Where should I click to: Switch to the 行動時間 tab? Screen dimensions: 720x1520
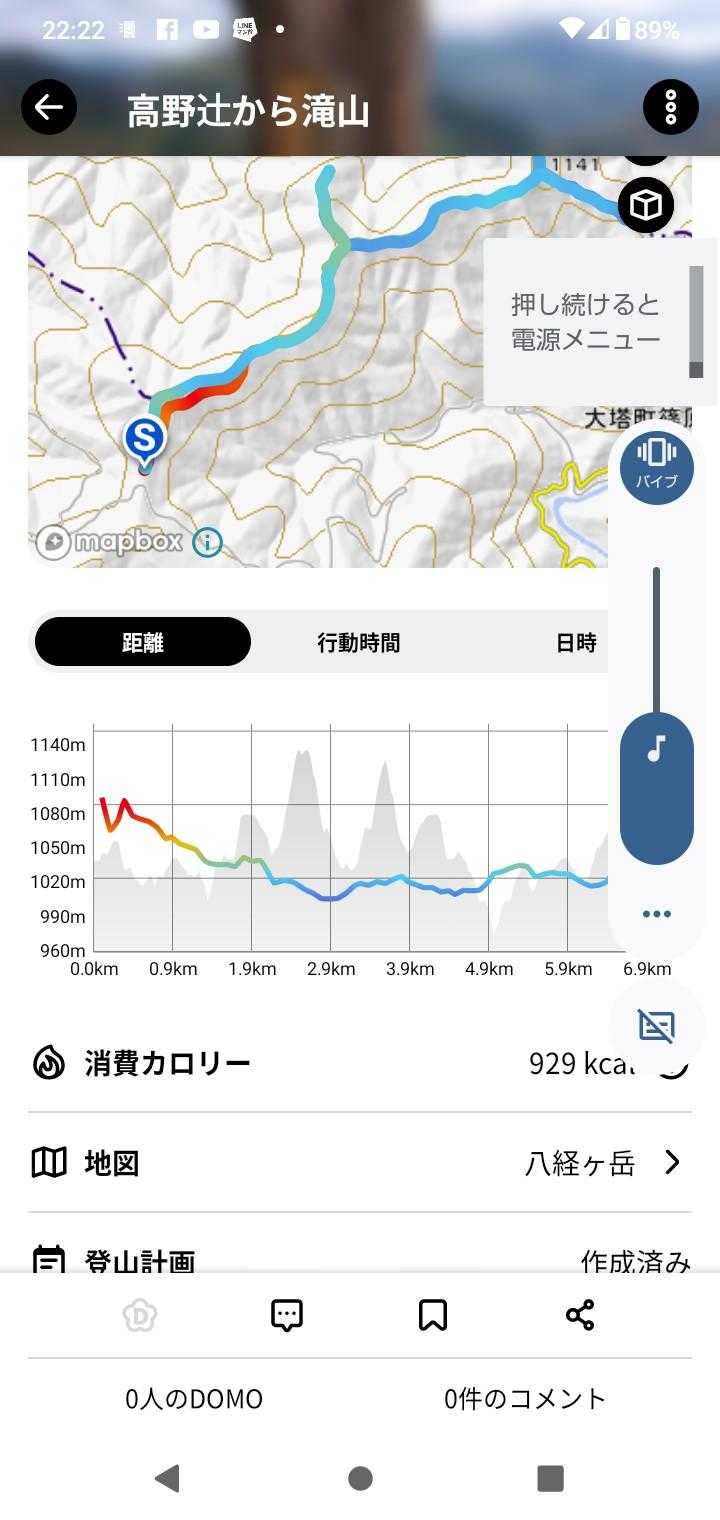pyautogui.click(x=358, y=642)
